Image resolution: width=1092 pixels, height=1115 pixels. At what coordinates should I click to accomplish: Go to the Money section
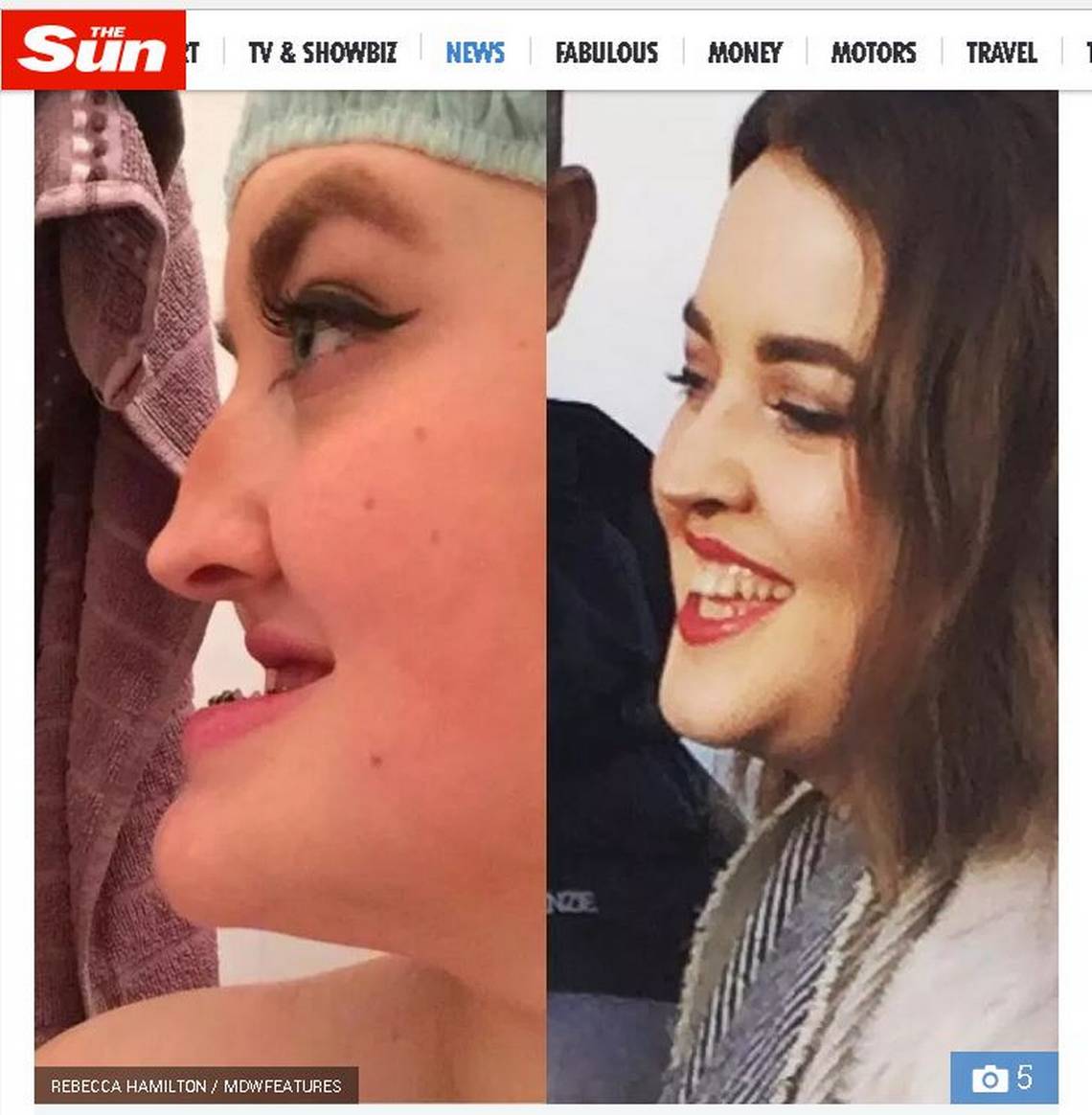click(x=745, y=53)
